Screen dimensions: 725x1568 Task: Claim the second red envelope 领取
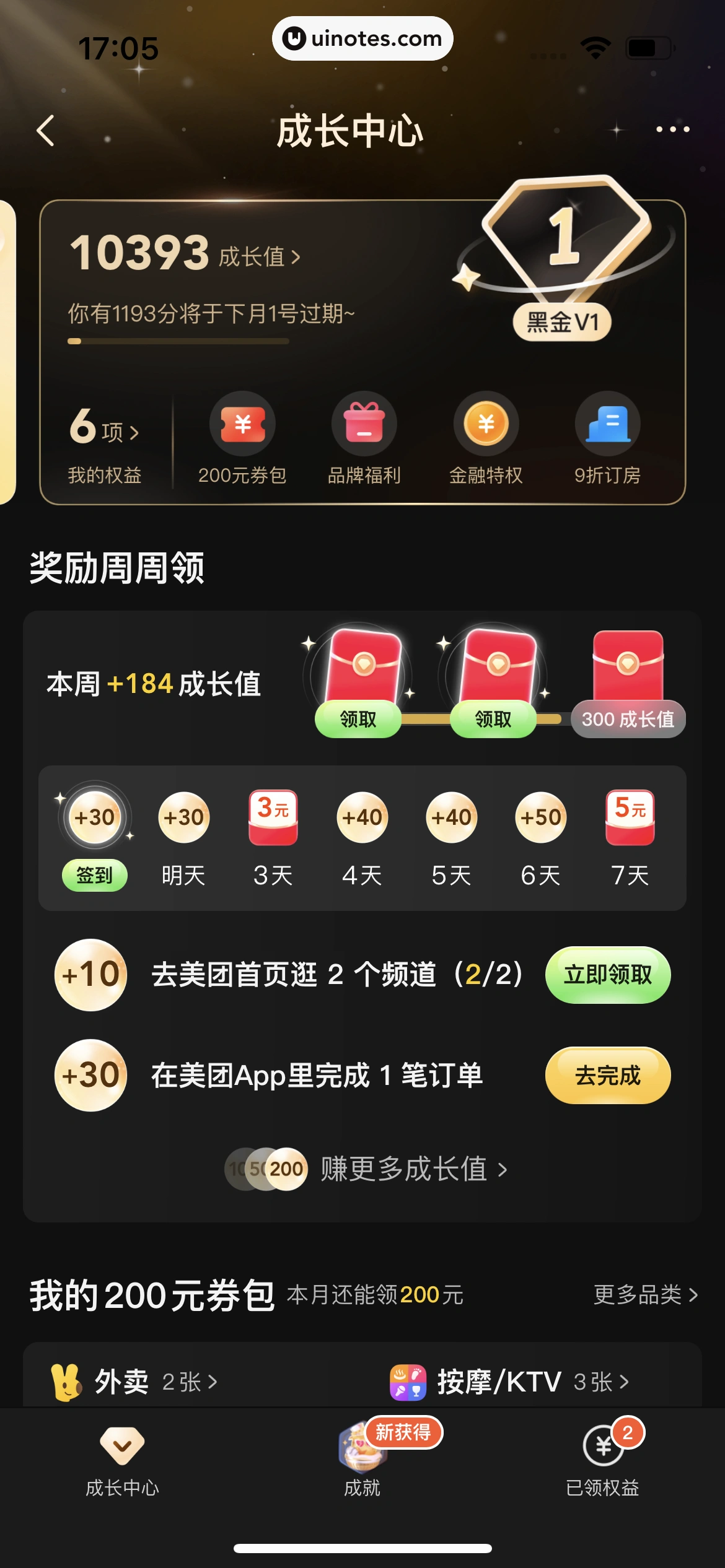pyautogui.click(x=493, y=718)
